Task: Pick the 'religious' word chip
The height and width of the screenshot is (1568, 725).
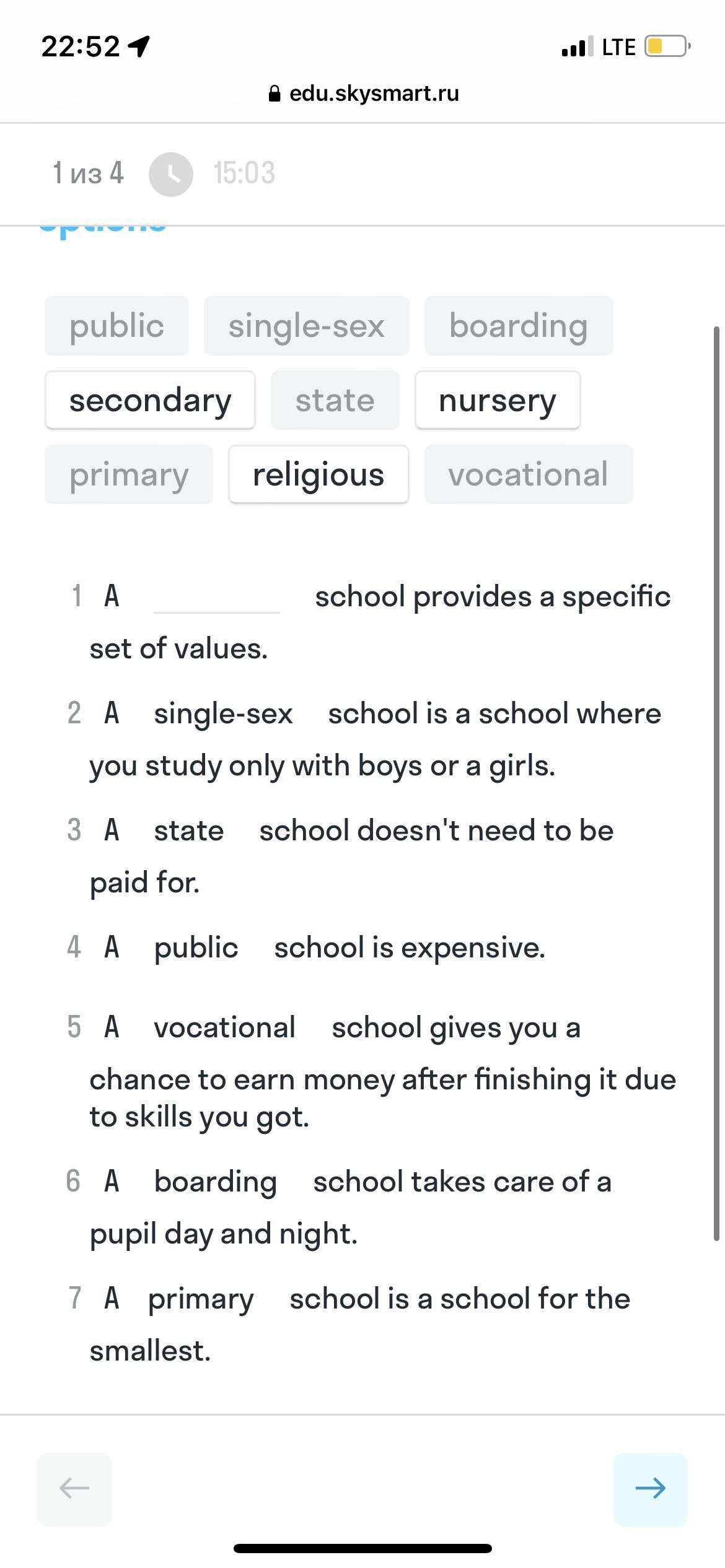Action: 319,474
